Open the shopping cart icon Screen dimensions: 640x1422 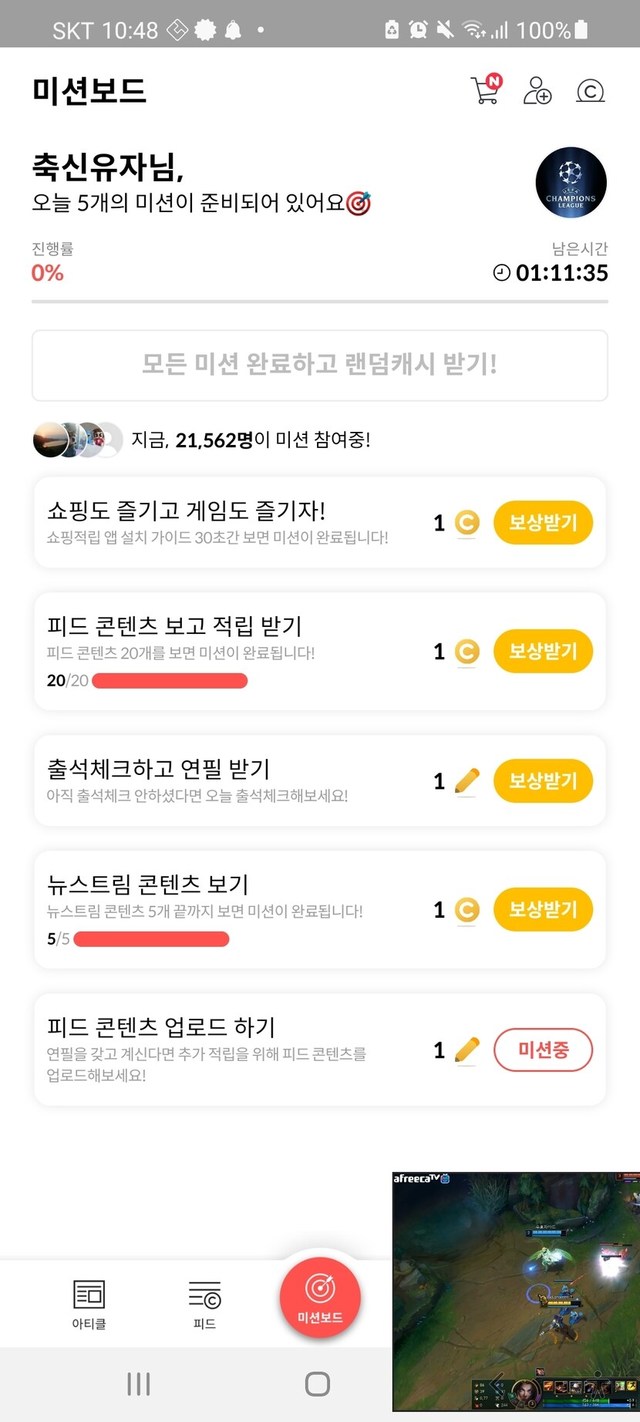click(x=485, y=91)
